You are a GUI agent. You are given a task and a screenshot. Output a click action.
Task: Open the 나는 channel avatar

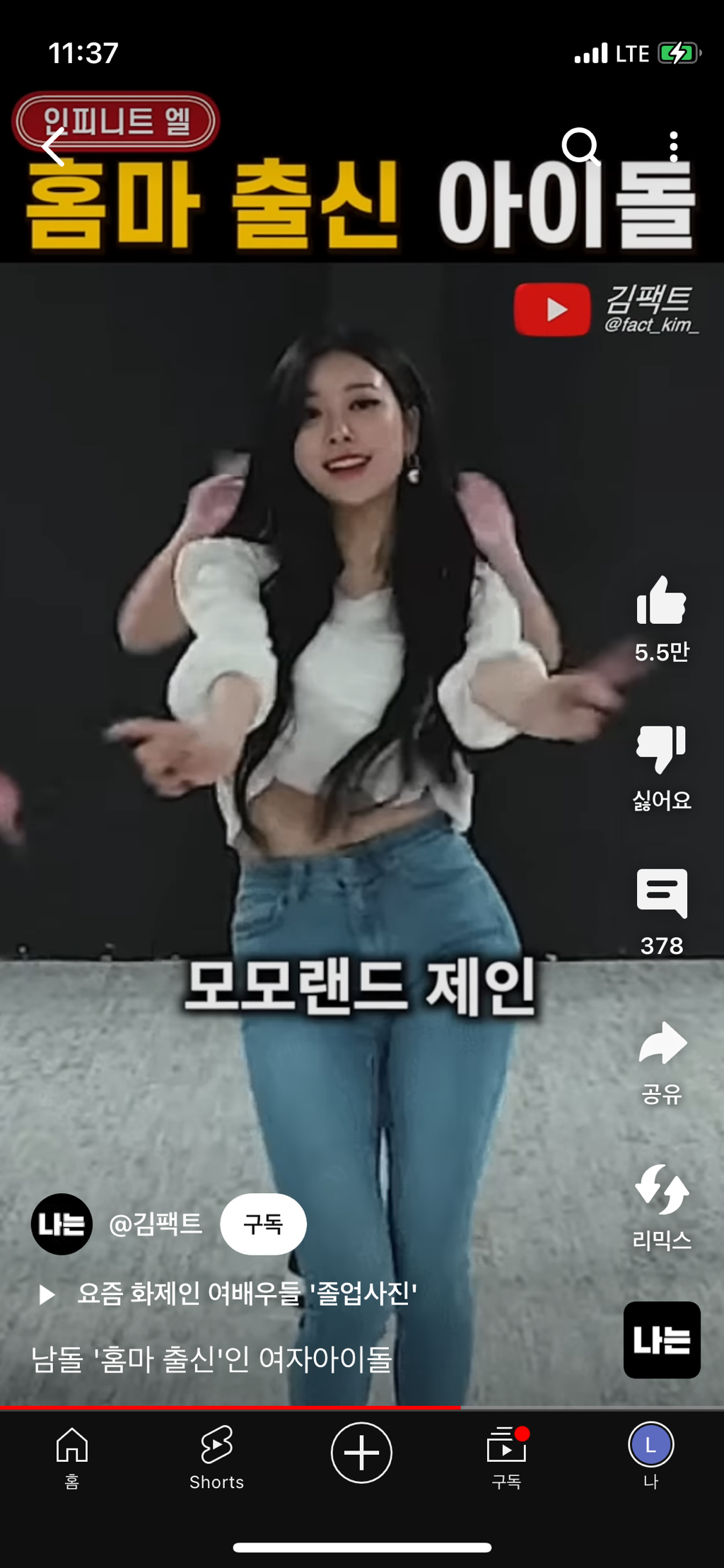(x=61, y=1224)
